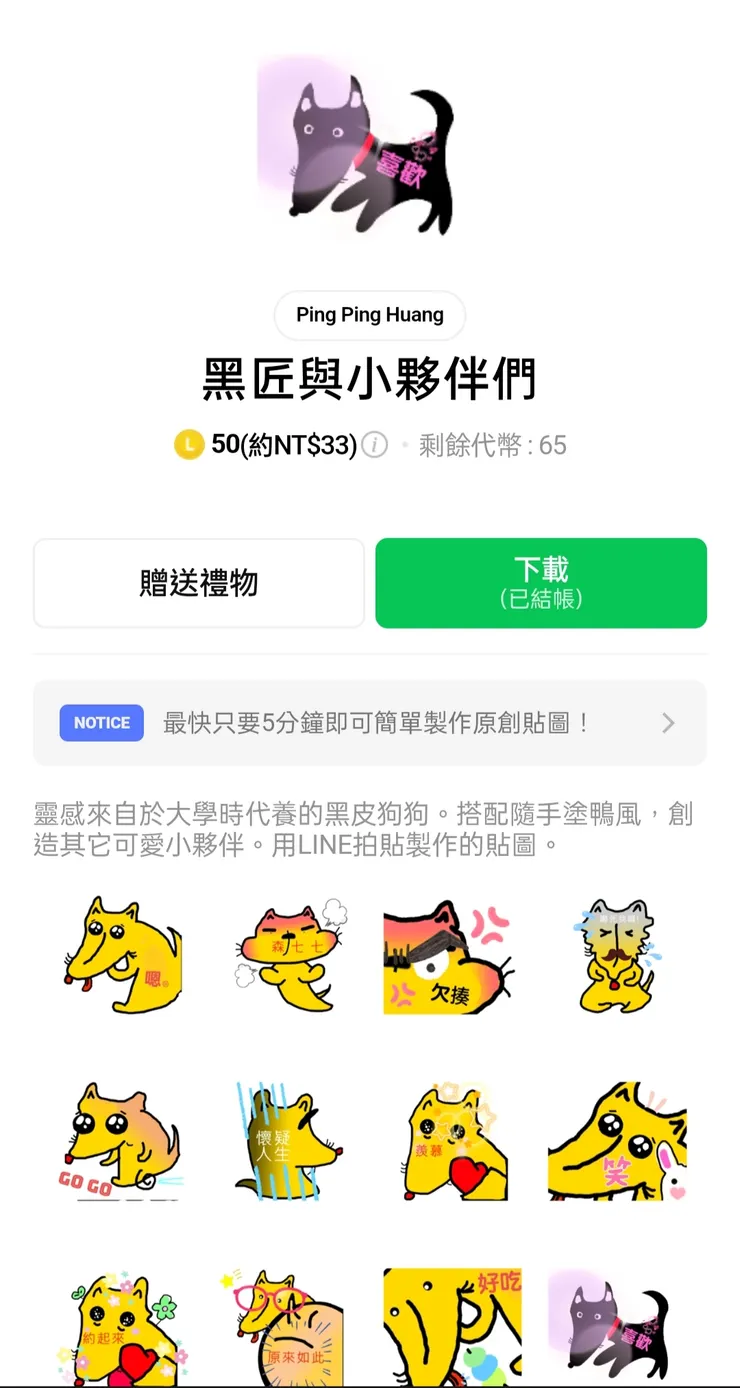The width and height of the screenshot is (740, 1388).
Task: Click the GO GO scooter dog sticker
Action: pos(120,1140)
